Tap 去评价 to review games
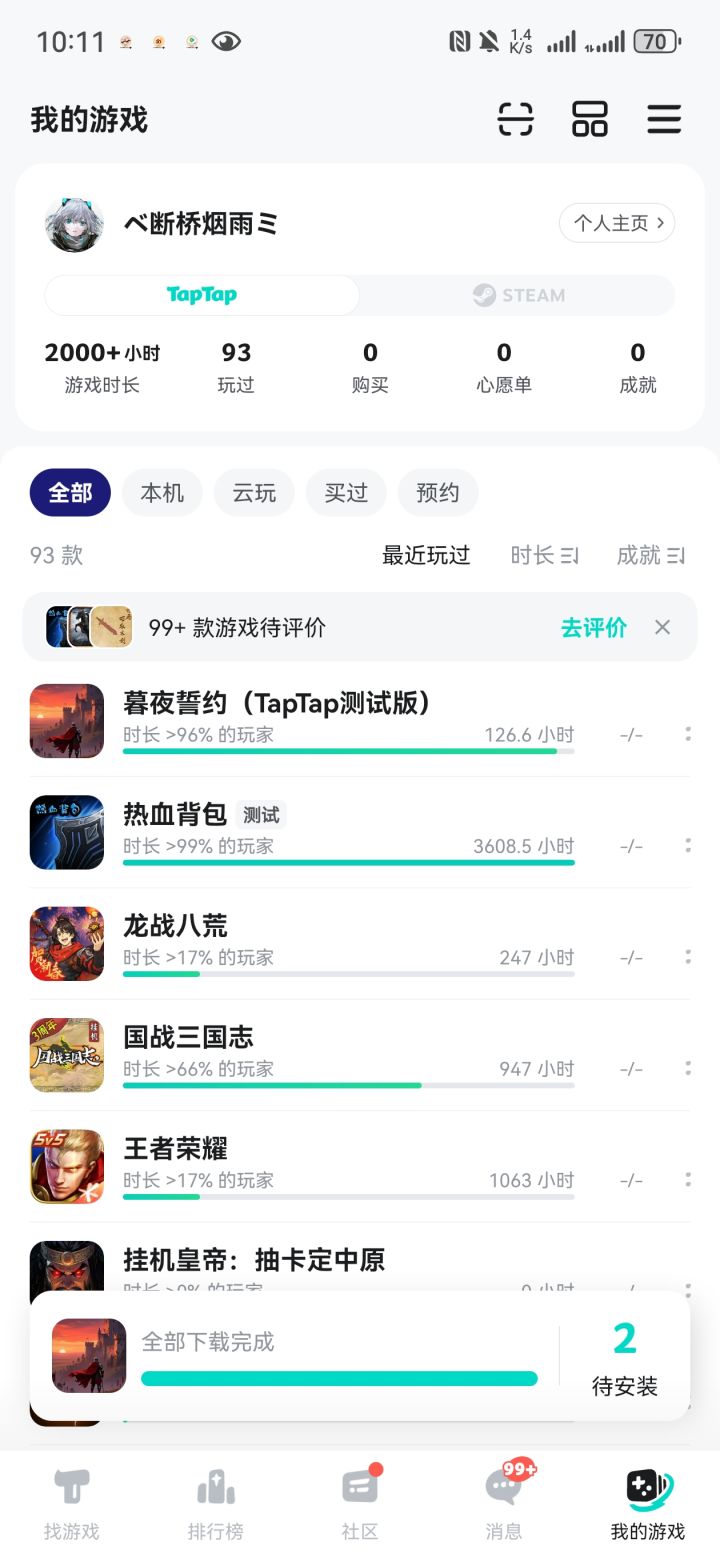The height and width of the screenshot is (1554, 720). tap(593, 627)
